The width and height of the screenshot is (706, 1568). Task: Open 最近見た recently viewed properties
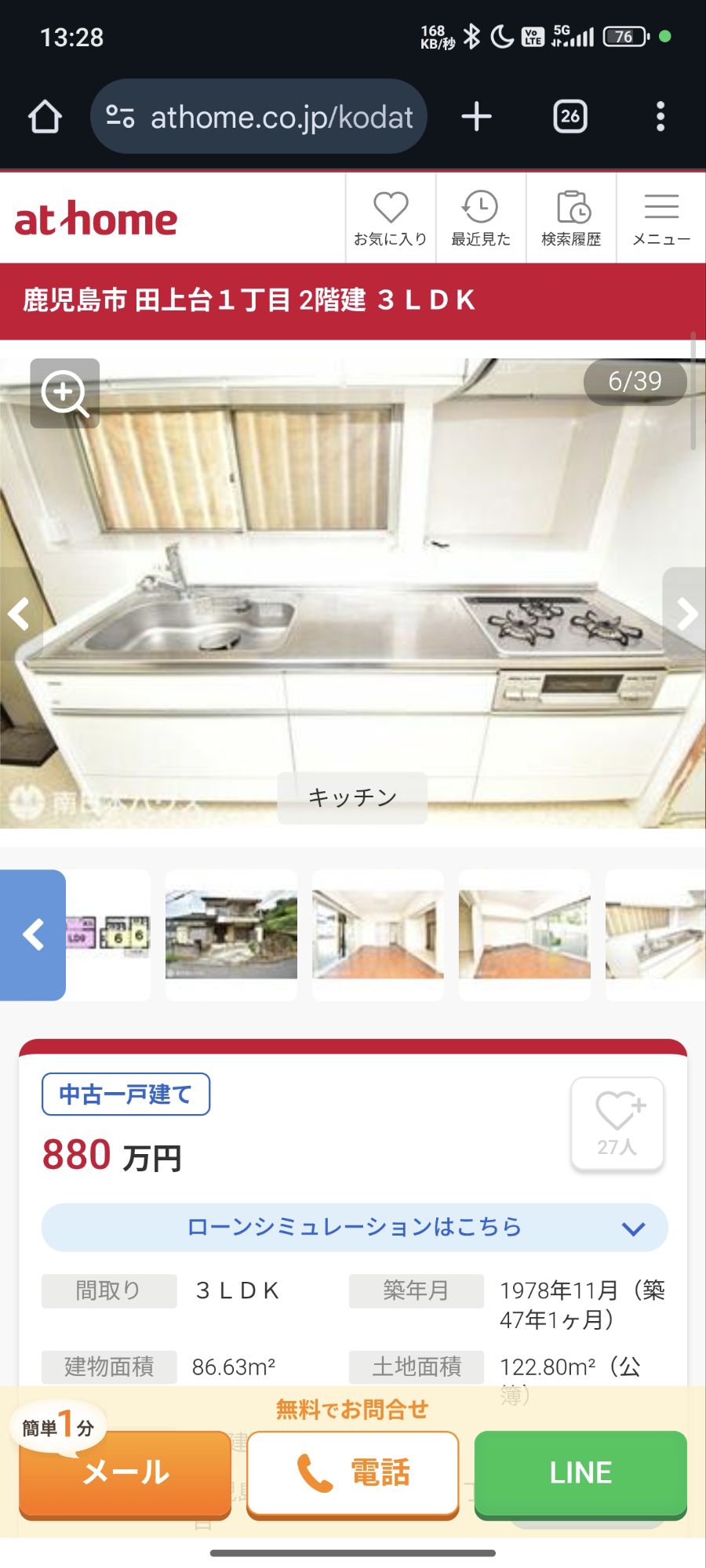click(x=480, y=219)
